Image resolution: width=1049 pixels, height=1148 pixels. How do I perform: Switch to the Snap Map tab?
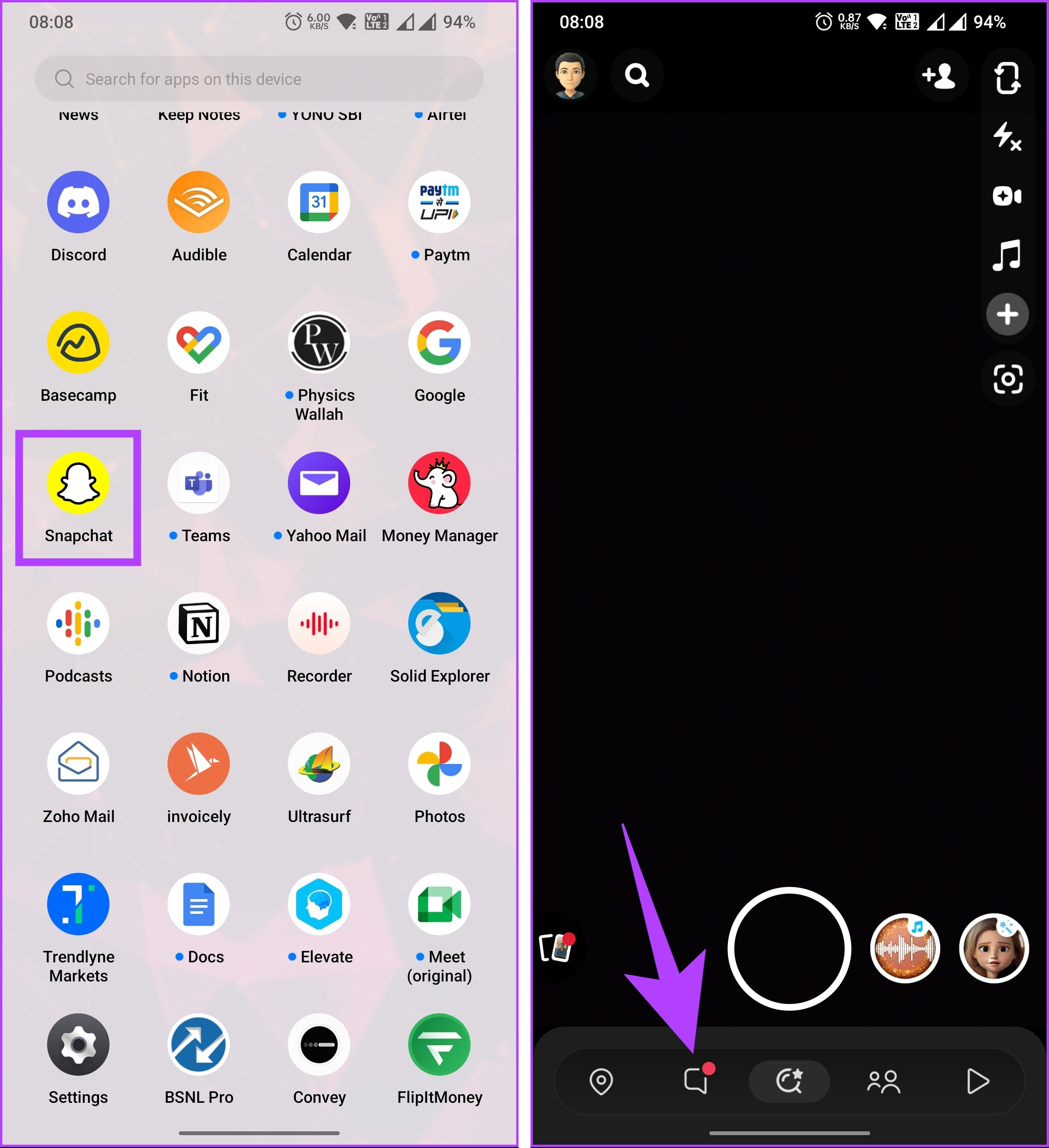click(x=601, y=1081)
